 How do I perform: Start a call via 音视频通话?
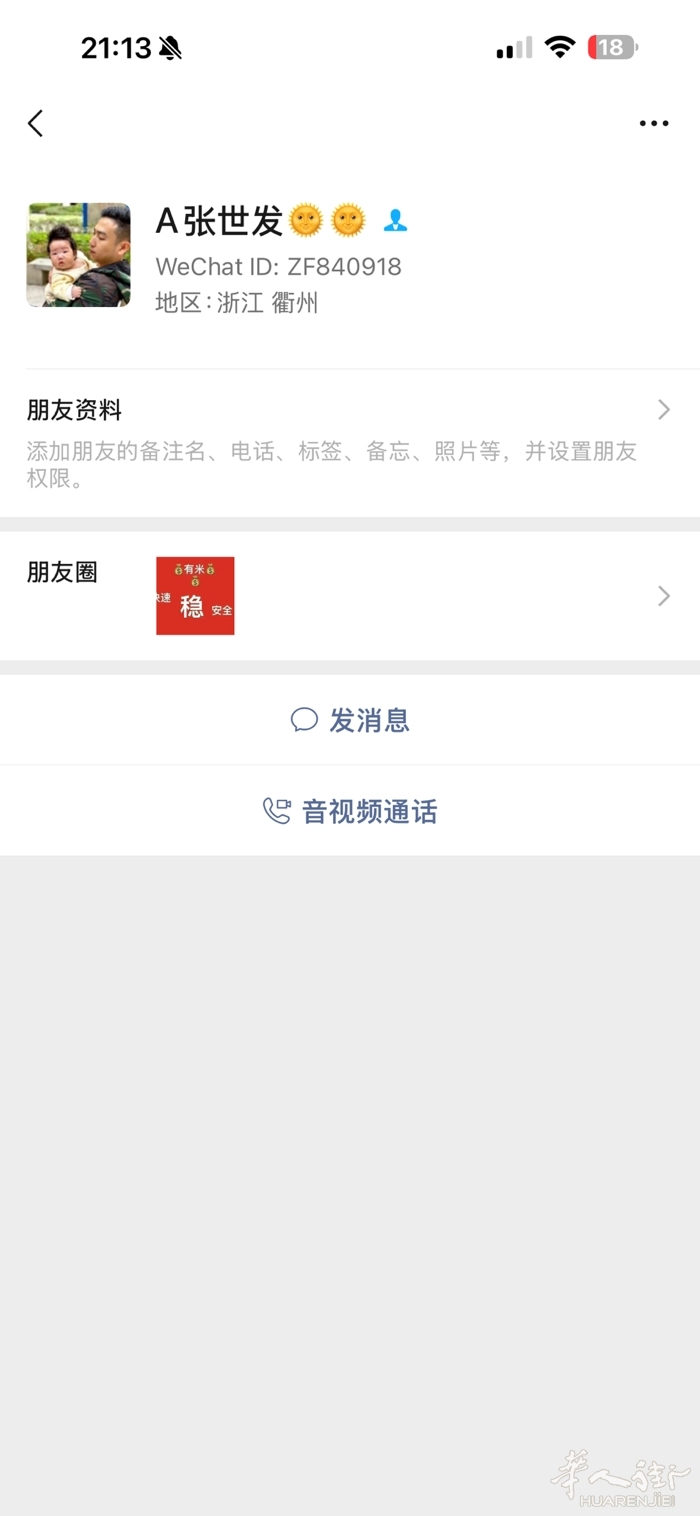click(x=350, y=811)
